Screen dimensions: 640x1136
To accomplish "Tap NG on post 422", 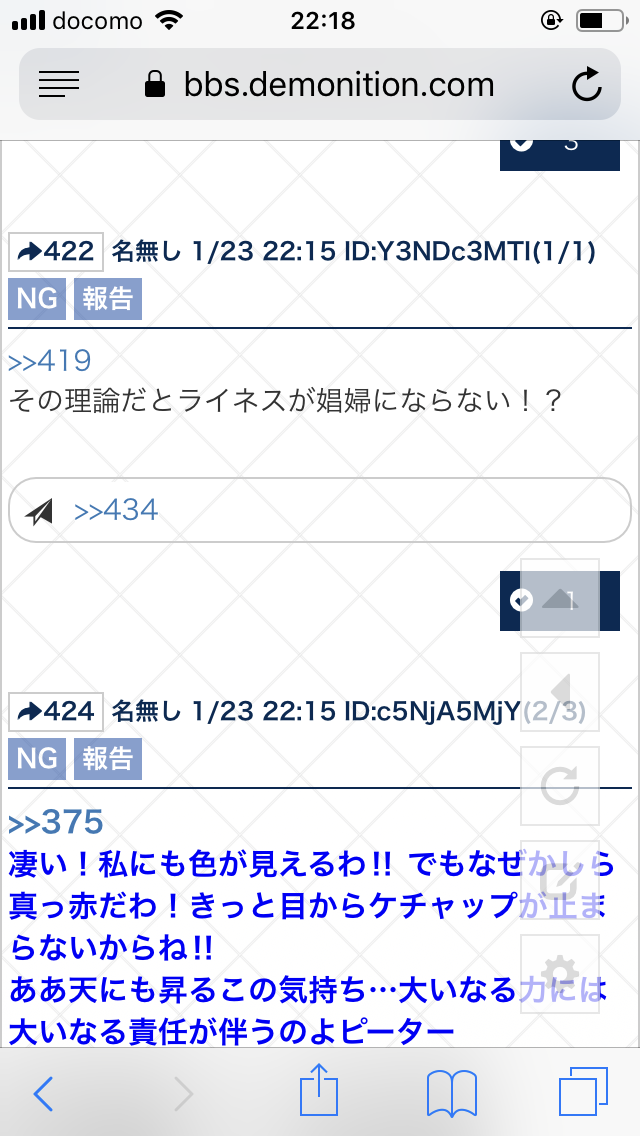I will (x=36, y=299).
